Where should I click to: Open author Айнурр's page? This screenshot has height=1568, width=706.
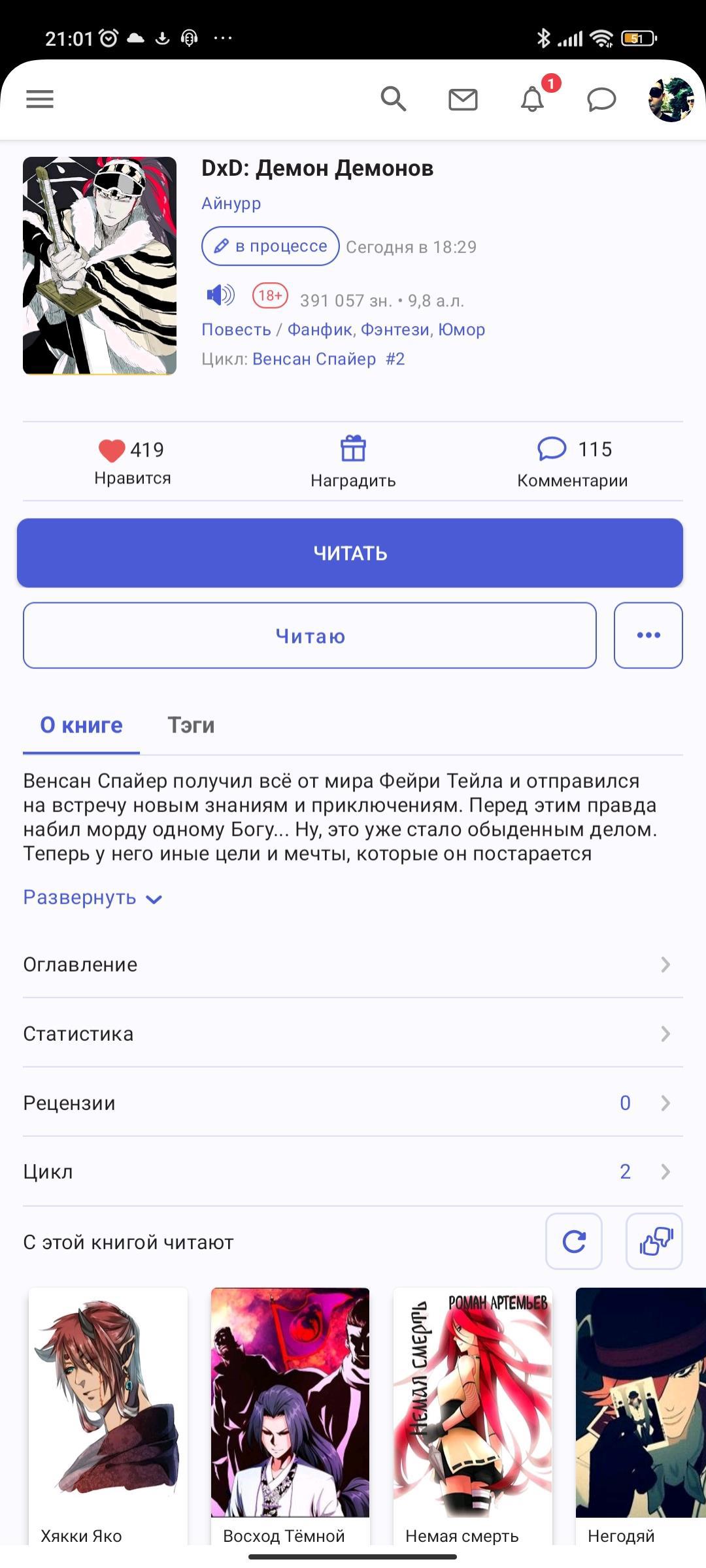(x=231, y=204)
